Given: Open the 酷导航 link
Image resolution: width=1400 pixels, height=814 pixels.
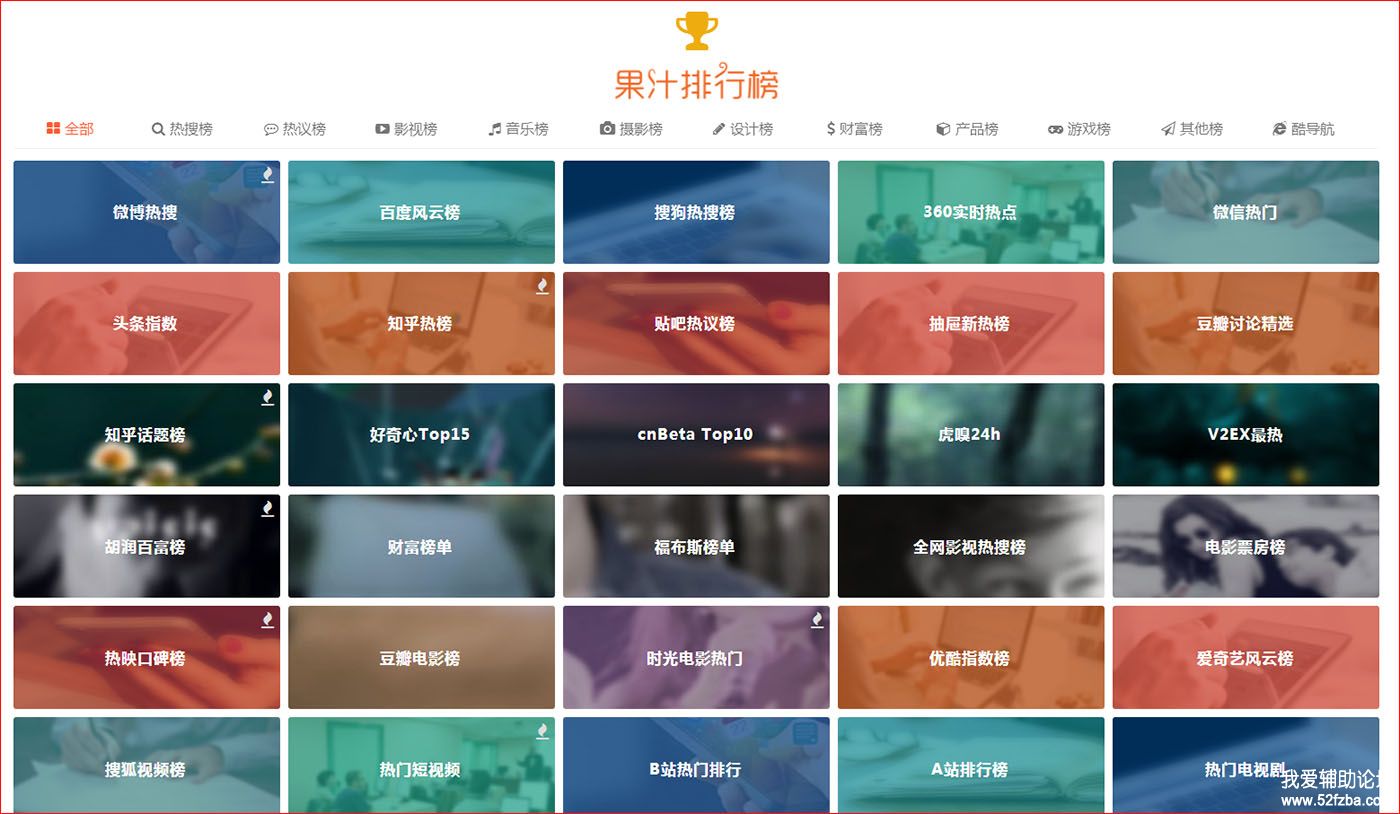Looking at the screenshot, I should [1303, 129].
